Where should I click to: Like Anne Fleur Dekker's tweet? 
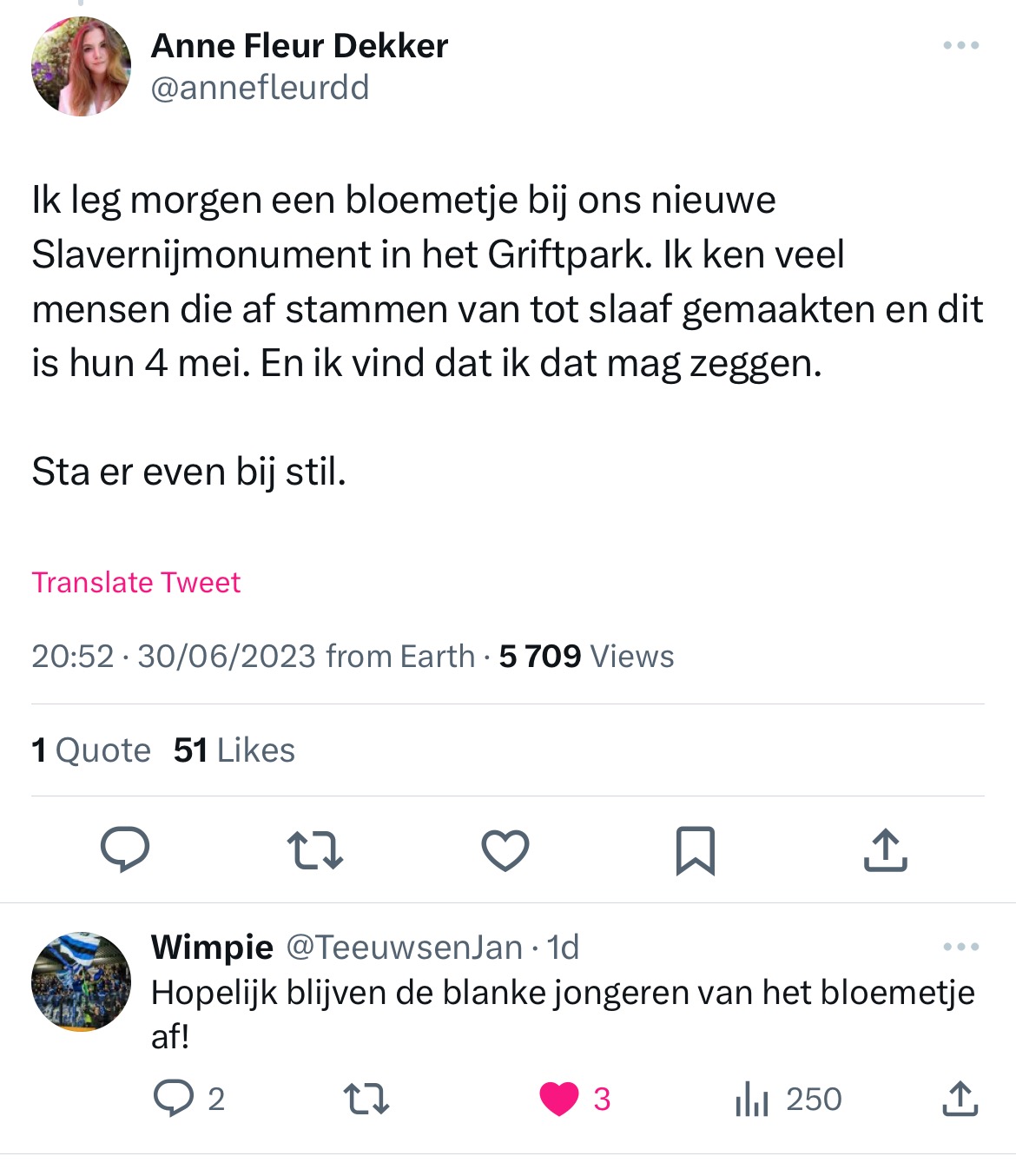click(x=505, y=849)
